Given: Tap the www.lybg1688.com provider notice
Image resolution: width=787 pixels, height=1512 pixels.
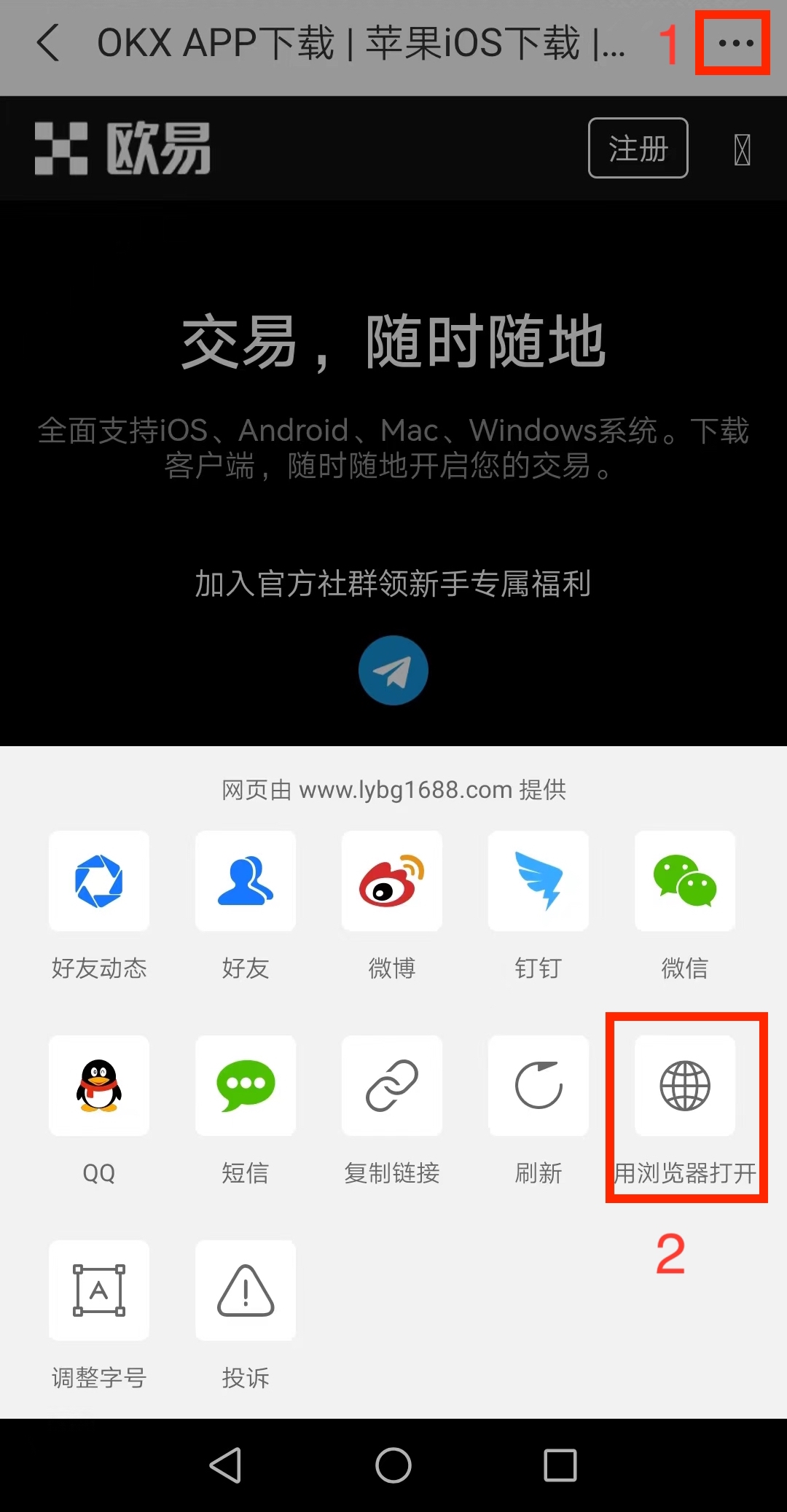Looking at the screenshot, I should [x=393, y=789].
